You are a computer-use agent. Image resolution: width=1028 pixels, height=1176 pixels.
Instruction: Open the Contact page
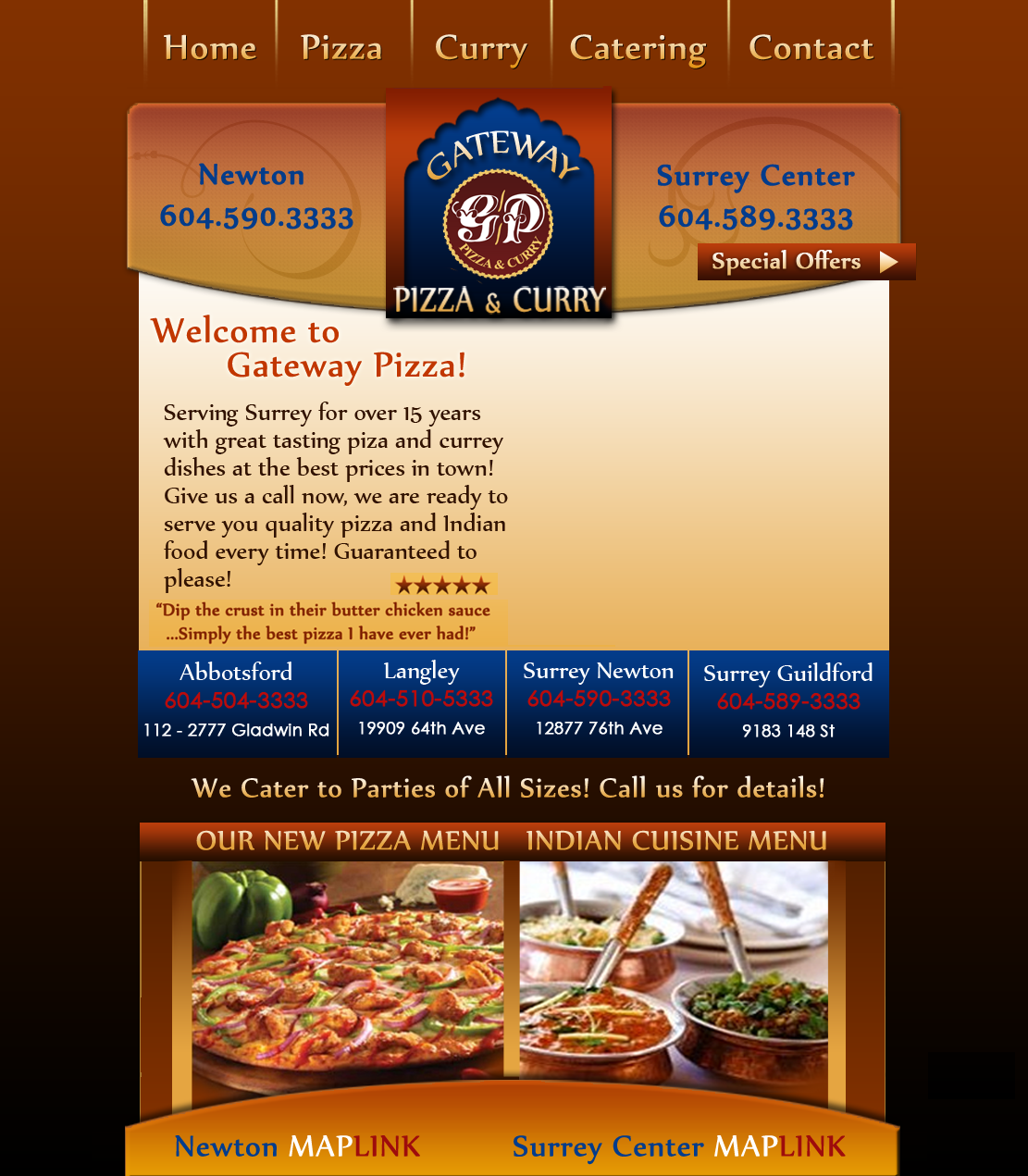pos(811,48)
